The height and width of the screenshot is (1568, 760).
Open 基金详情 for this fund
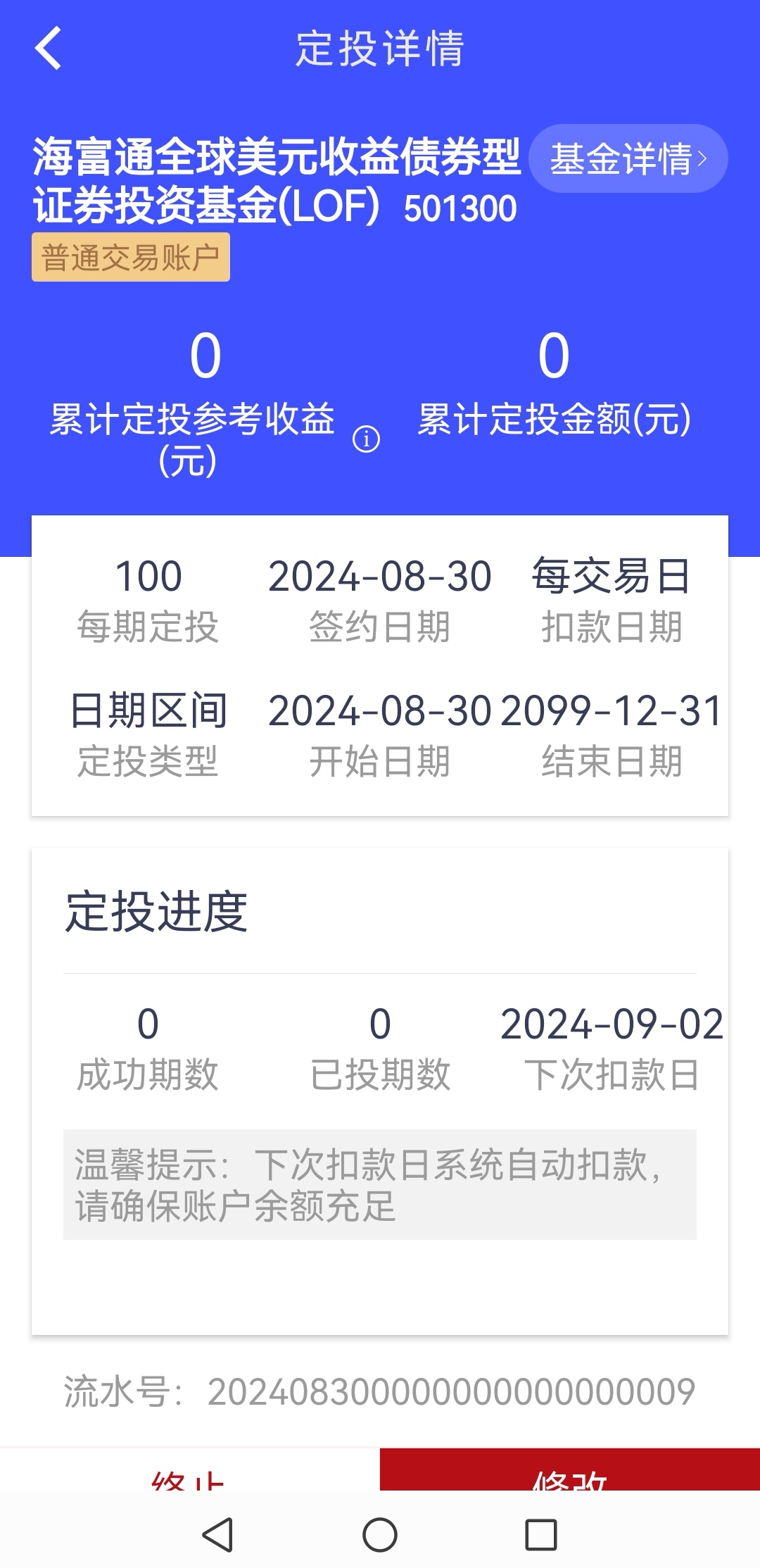point(627,158)
